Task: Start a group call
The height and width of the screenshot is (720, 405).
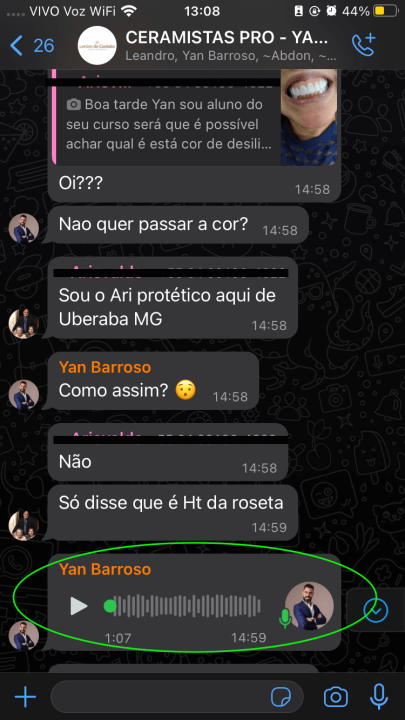Action: tap(364, 45)
